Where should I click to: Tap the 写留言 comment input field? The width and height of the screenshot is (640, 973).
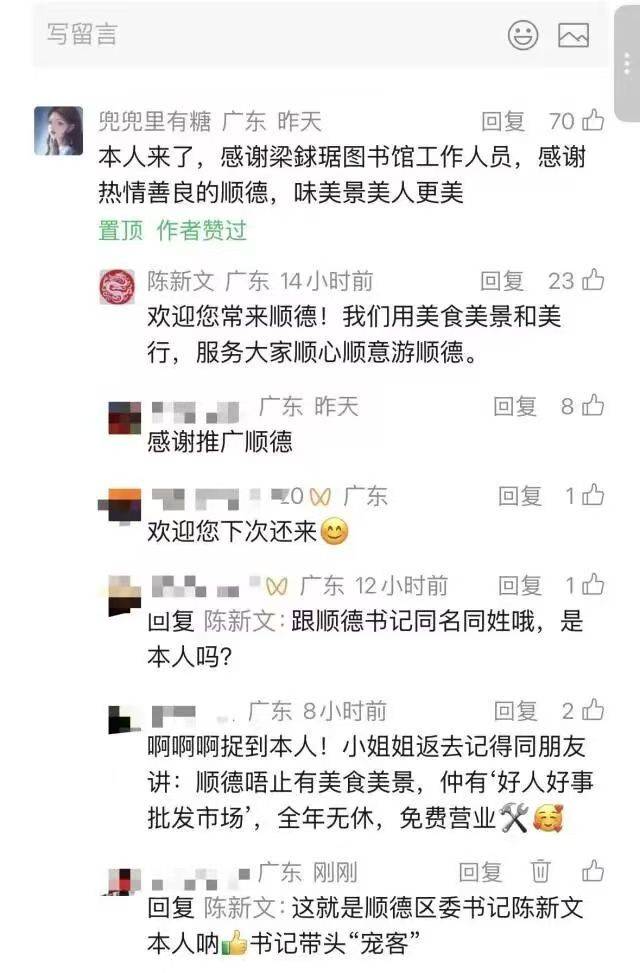(x=267, y=35)
